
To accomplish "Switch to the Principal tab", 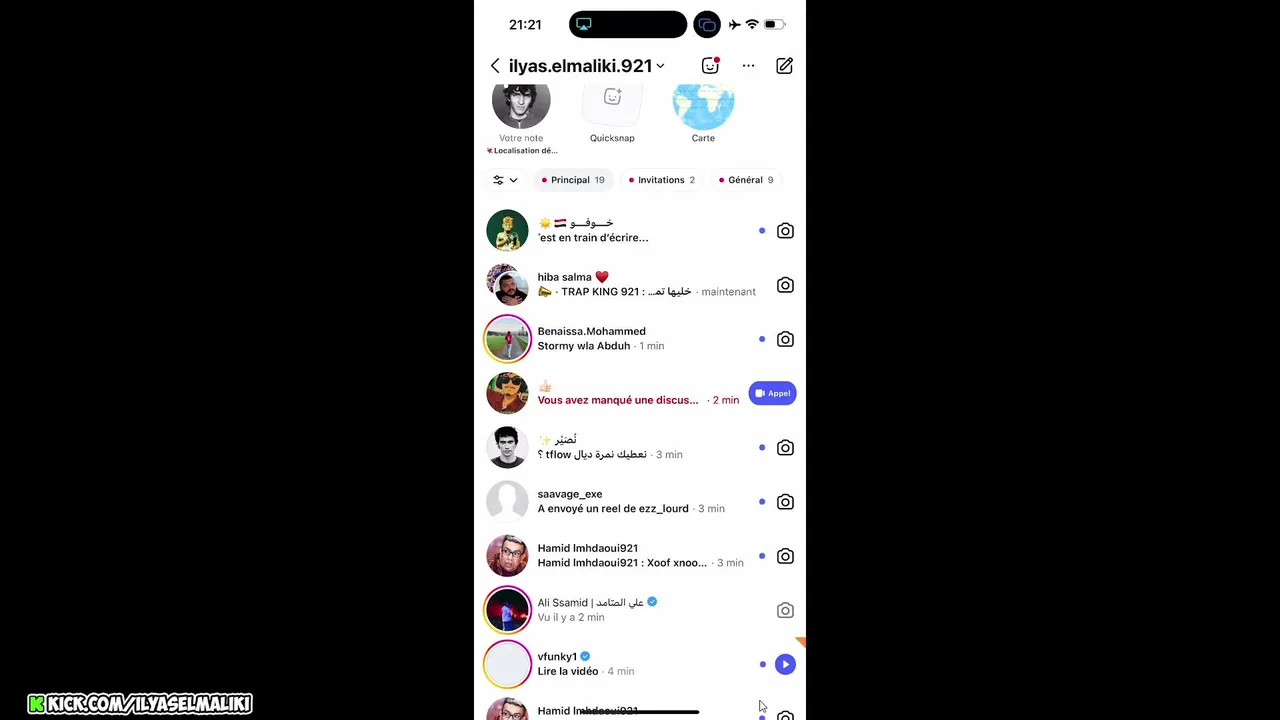I will point(572,180).
